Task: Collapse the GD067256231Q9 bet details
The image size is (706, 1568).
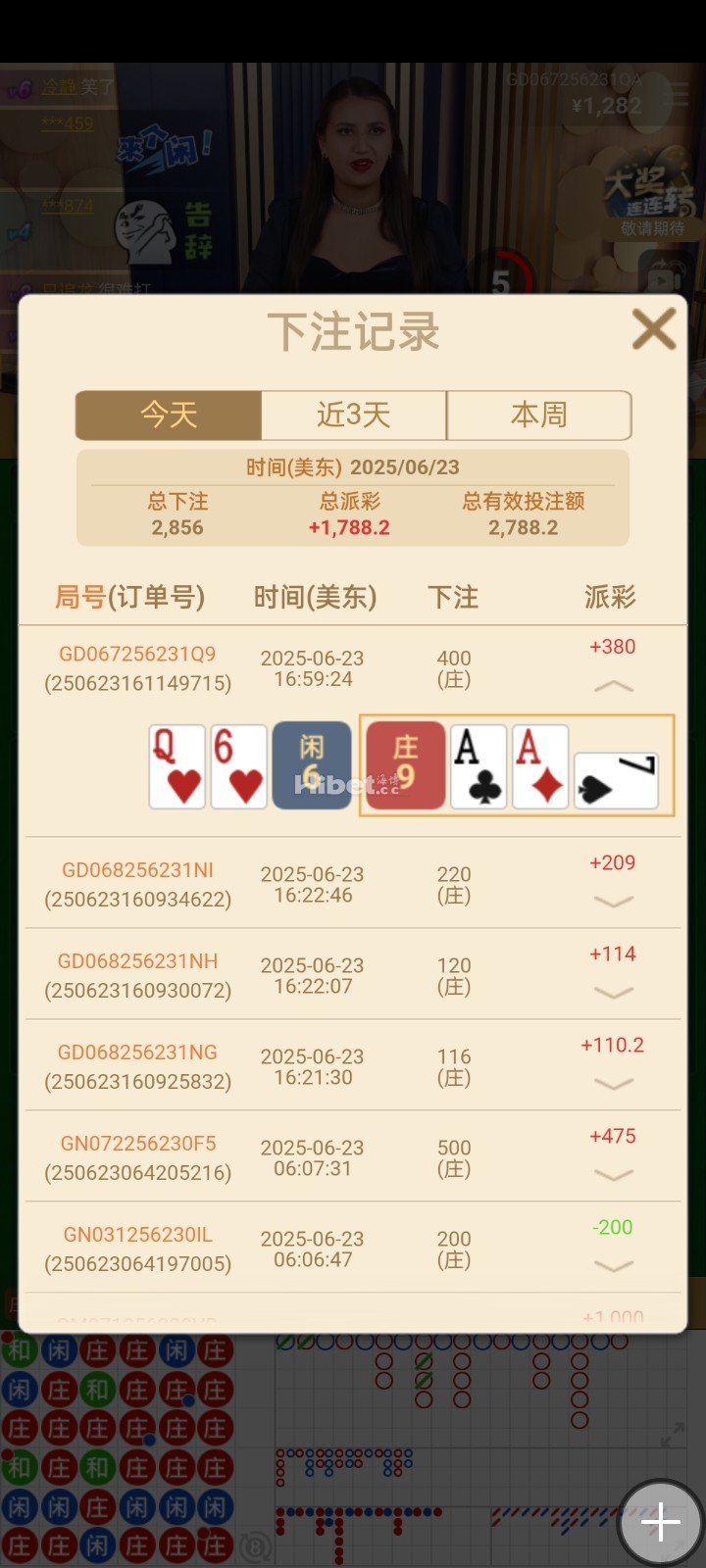Action: tap(614, 686)
